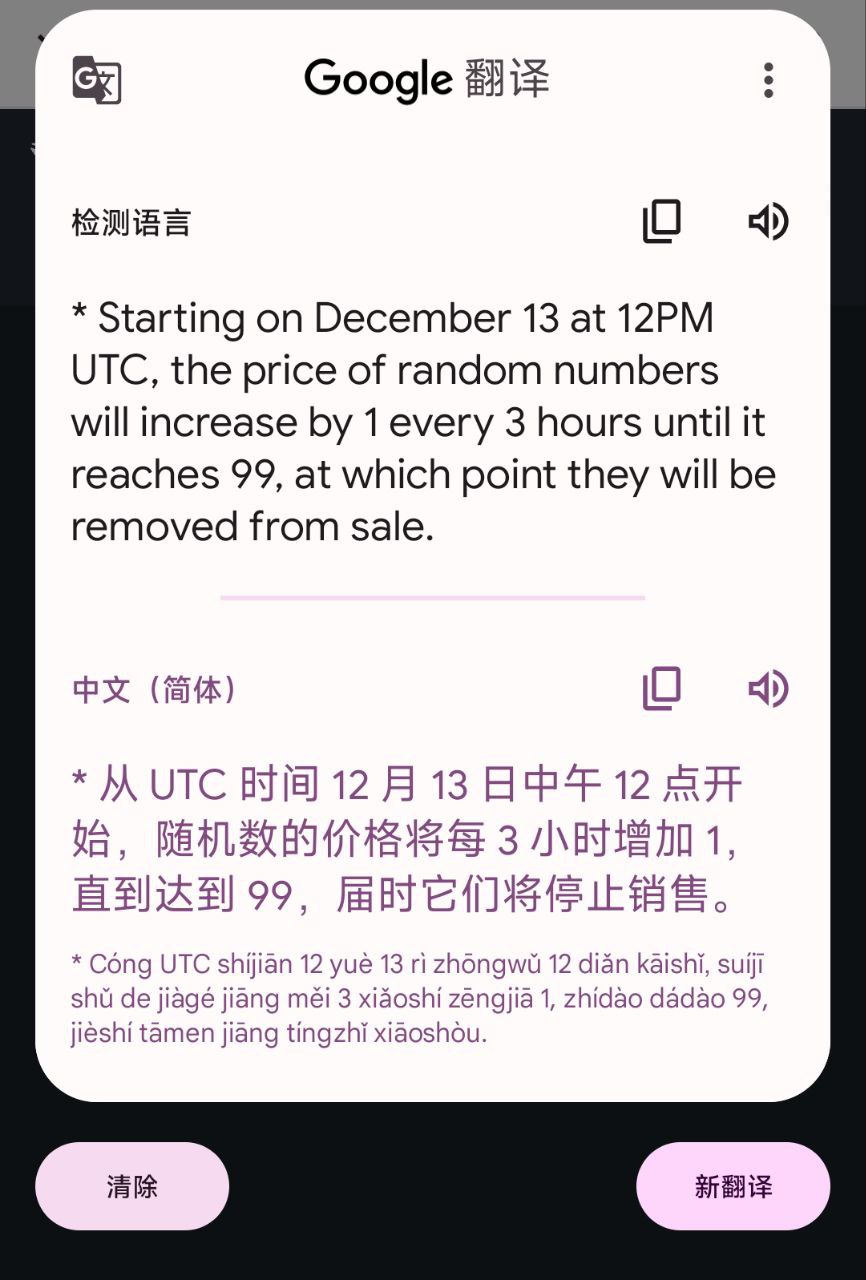Tap 检测语言 to change source language
866x1280 pixels.
point(131,222)
